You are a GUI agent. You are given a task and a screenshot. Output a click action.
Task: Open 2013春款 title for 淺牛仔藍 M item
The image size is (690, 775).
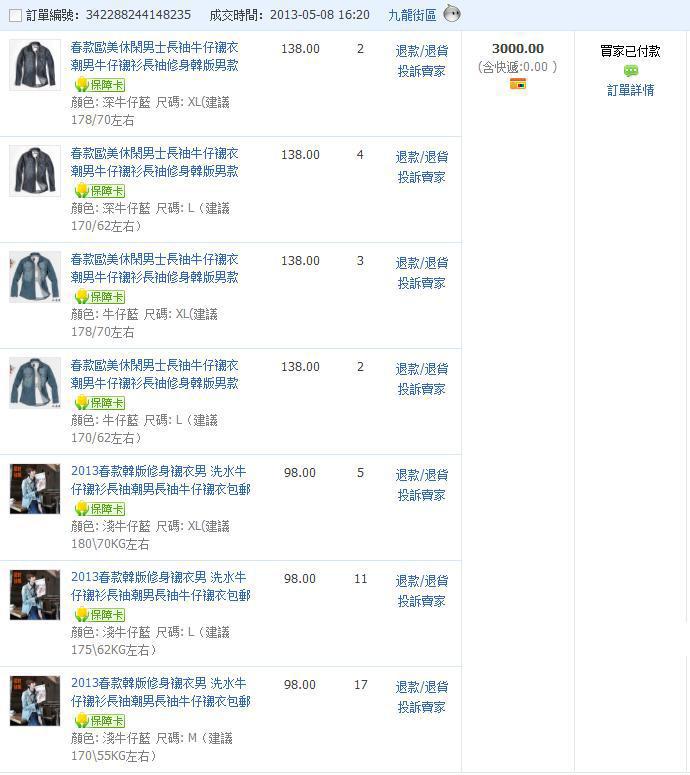coord(160,693)
